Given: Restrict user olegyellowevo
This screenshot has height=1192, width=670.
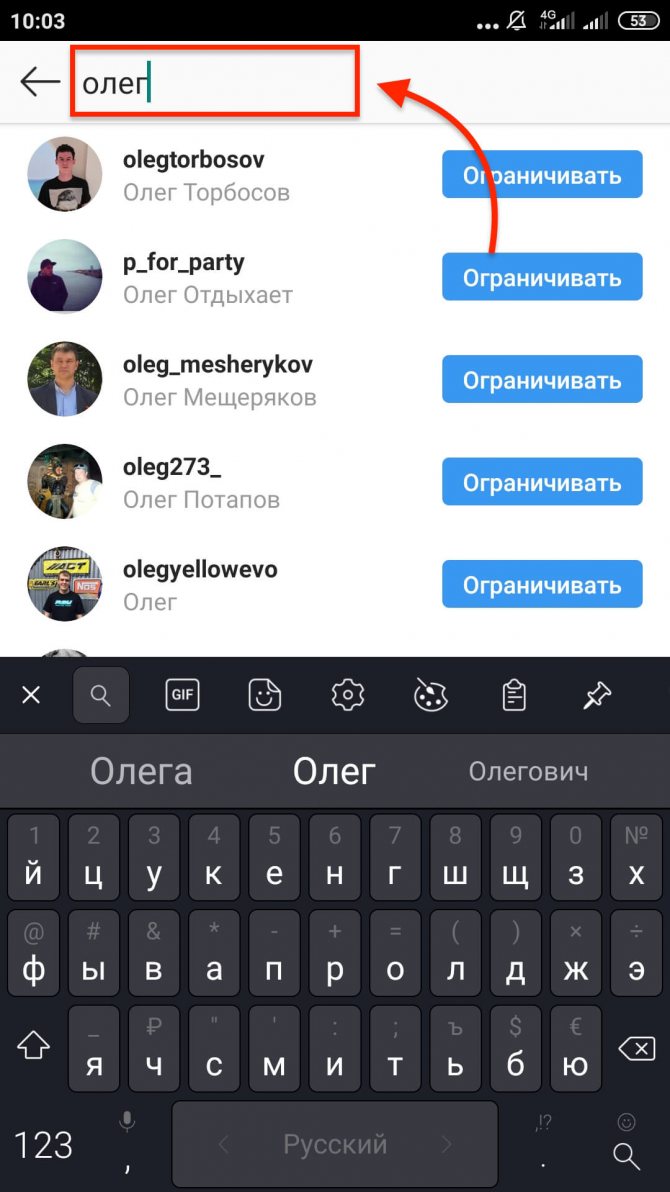Looking at the screenshot, I should coord(542,585).
